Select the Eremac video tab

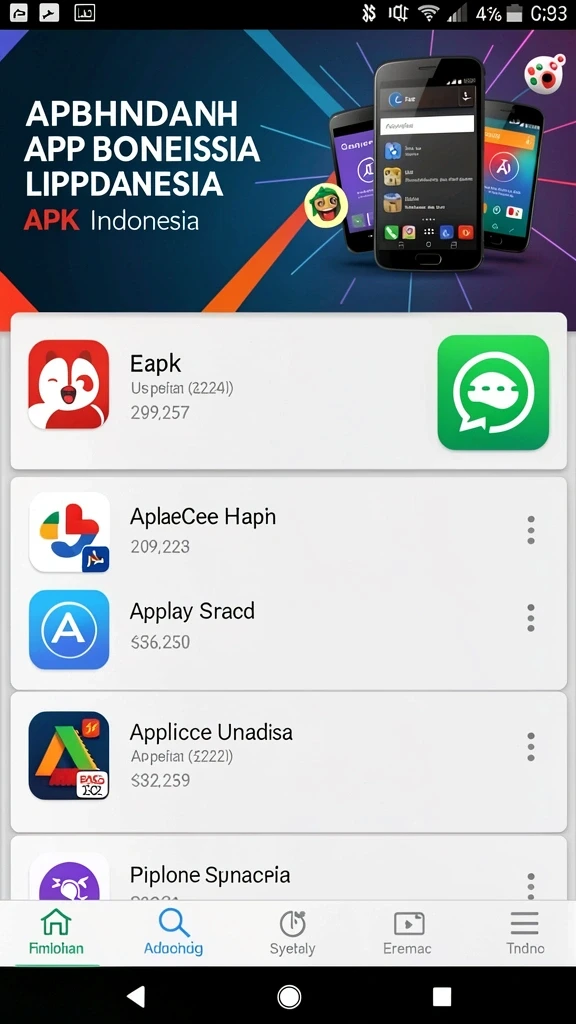point(408,933)
